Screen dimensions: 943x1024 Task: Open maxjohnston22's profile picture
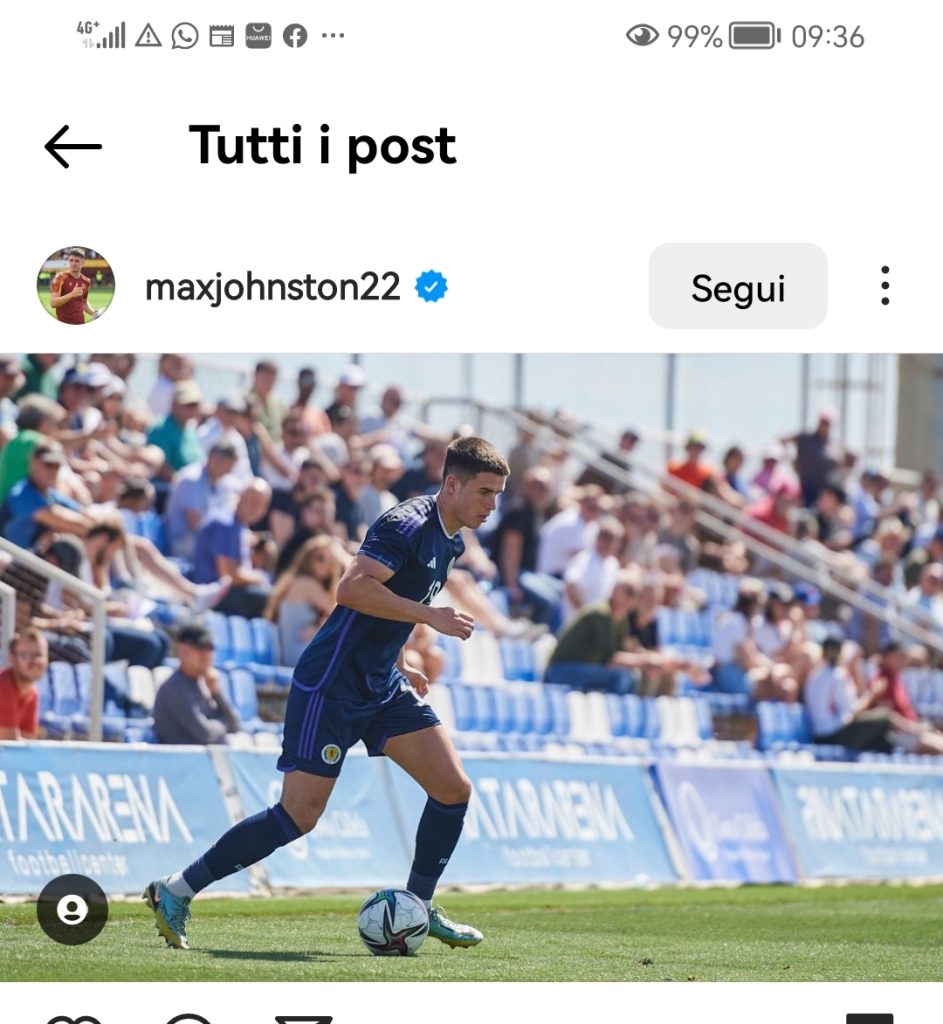76,285
